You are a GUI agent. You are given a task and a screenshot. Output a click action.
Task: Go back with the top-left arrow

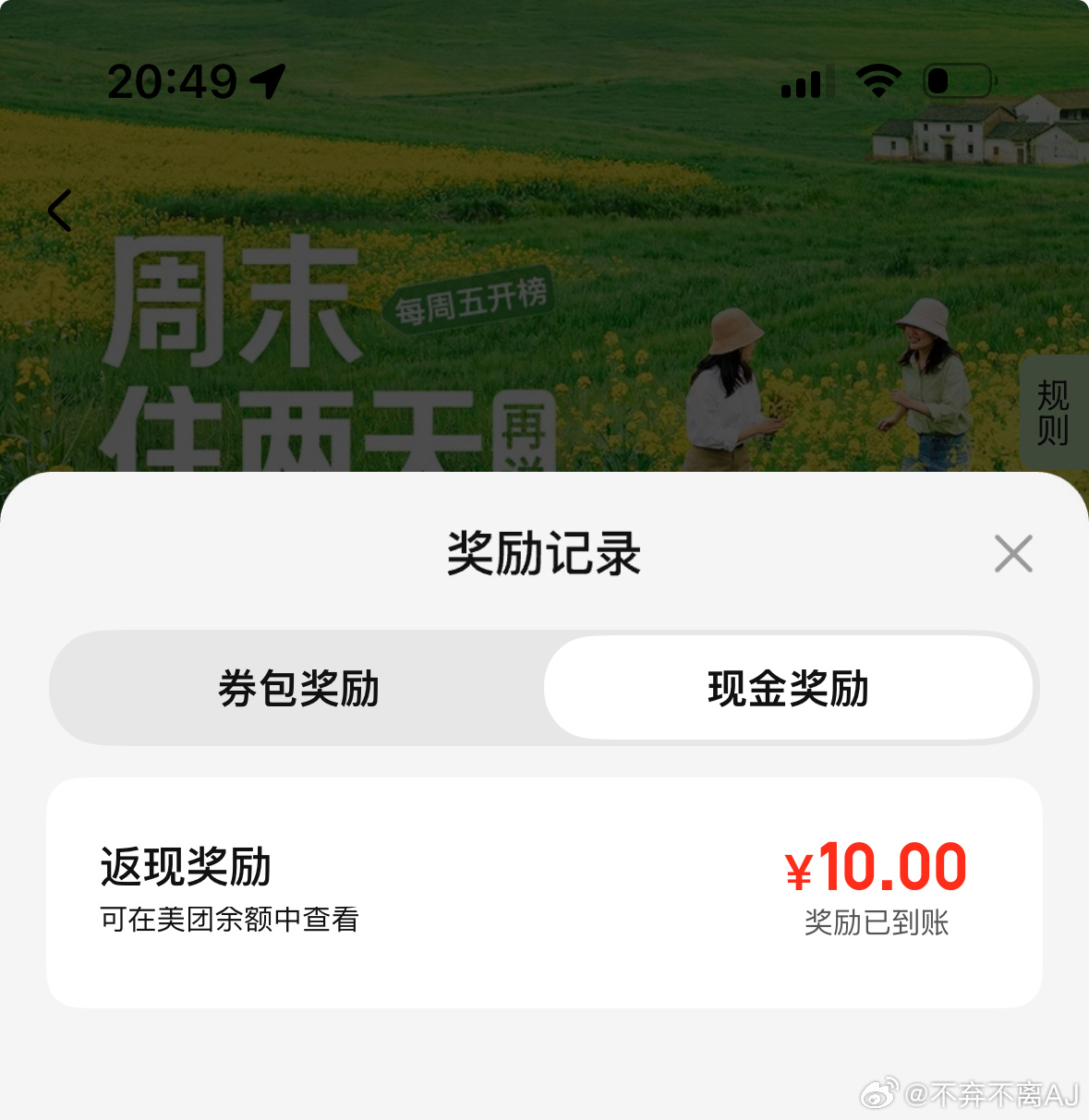[60, 211]
